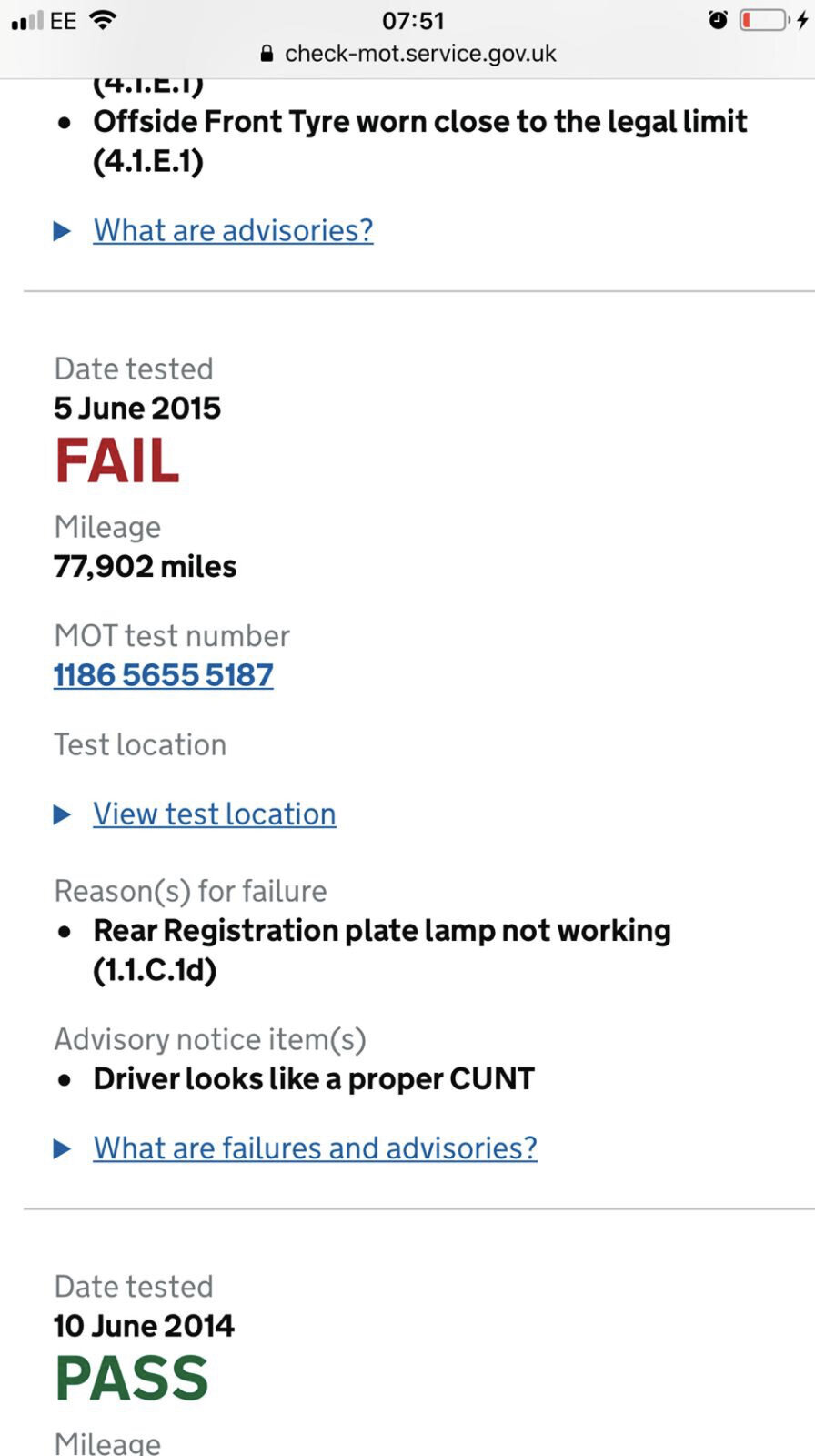Open MOT test number 1186 5655 5187
The height and width of the screenshot is (1456, 815).
tap(164, 675)
